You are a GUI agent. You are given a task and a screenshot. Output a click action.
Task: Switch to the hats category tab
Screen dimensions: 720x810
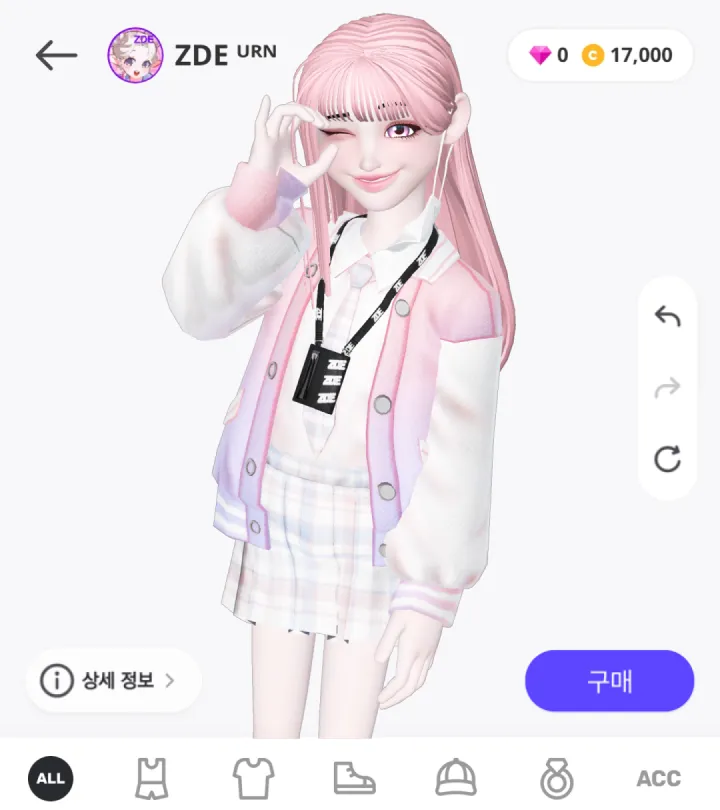(x=456, y=777)
